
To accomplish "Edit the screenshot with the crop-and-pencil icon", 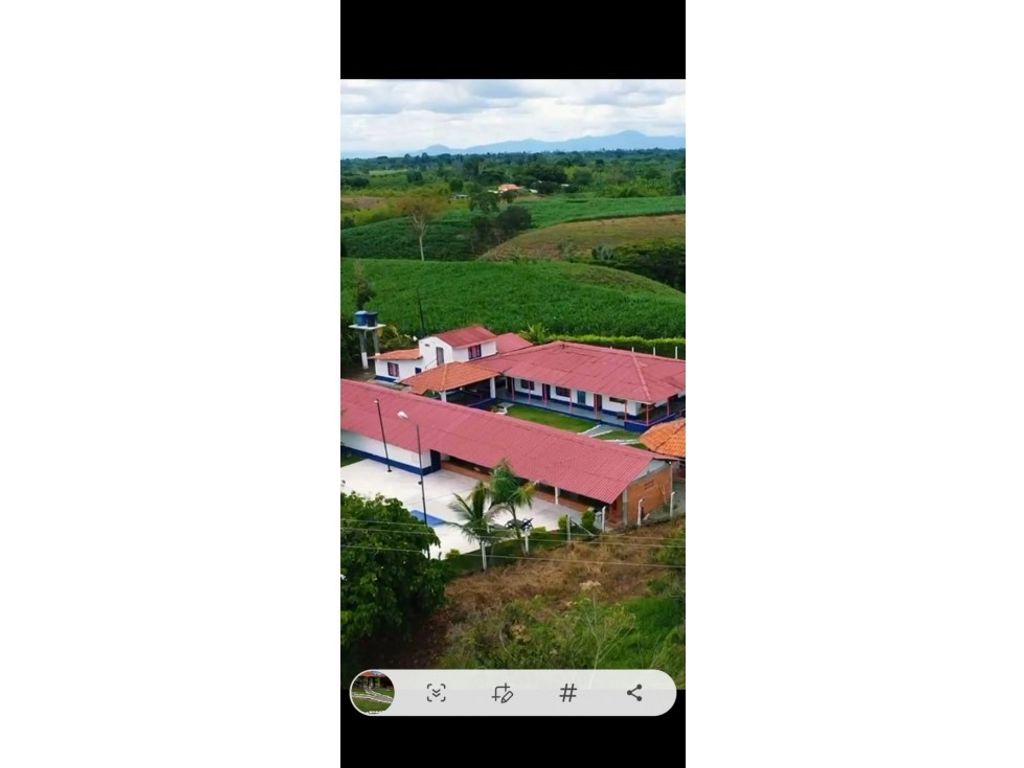I will point(502,693).
